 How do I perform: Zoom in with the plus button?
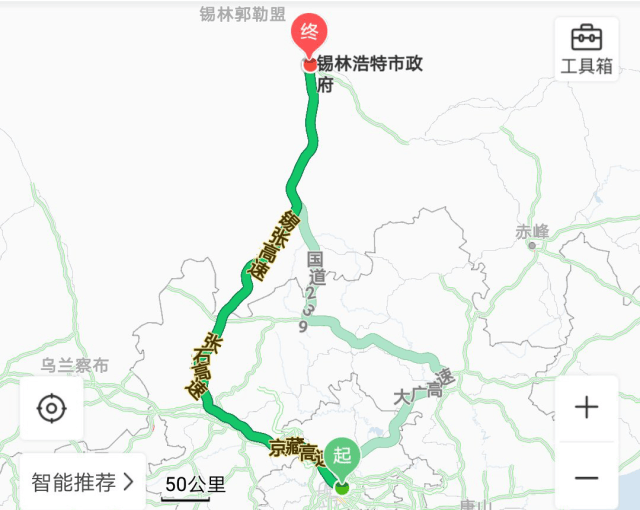click(x=586, y=408)
